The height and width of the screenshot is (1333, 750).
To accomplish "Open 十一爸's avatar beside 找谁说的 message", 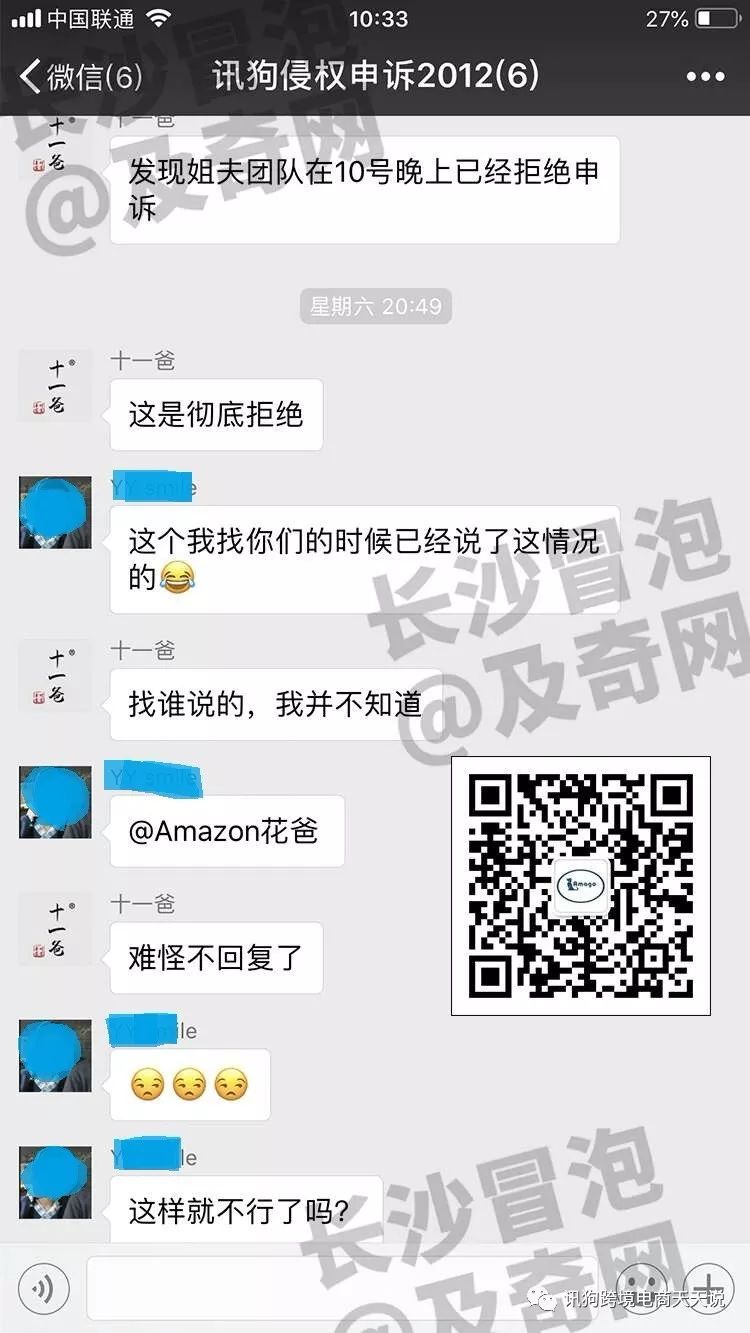I will click(x=55, y=676).
